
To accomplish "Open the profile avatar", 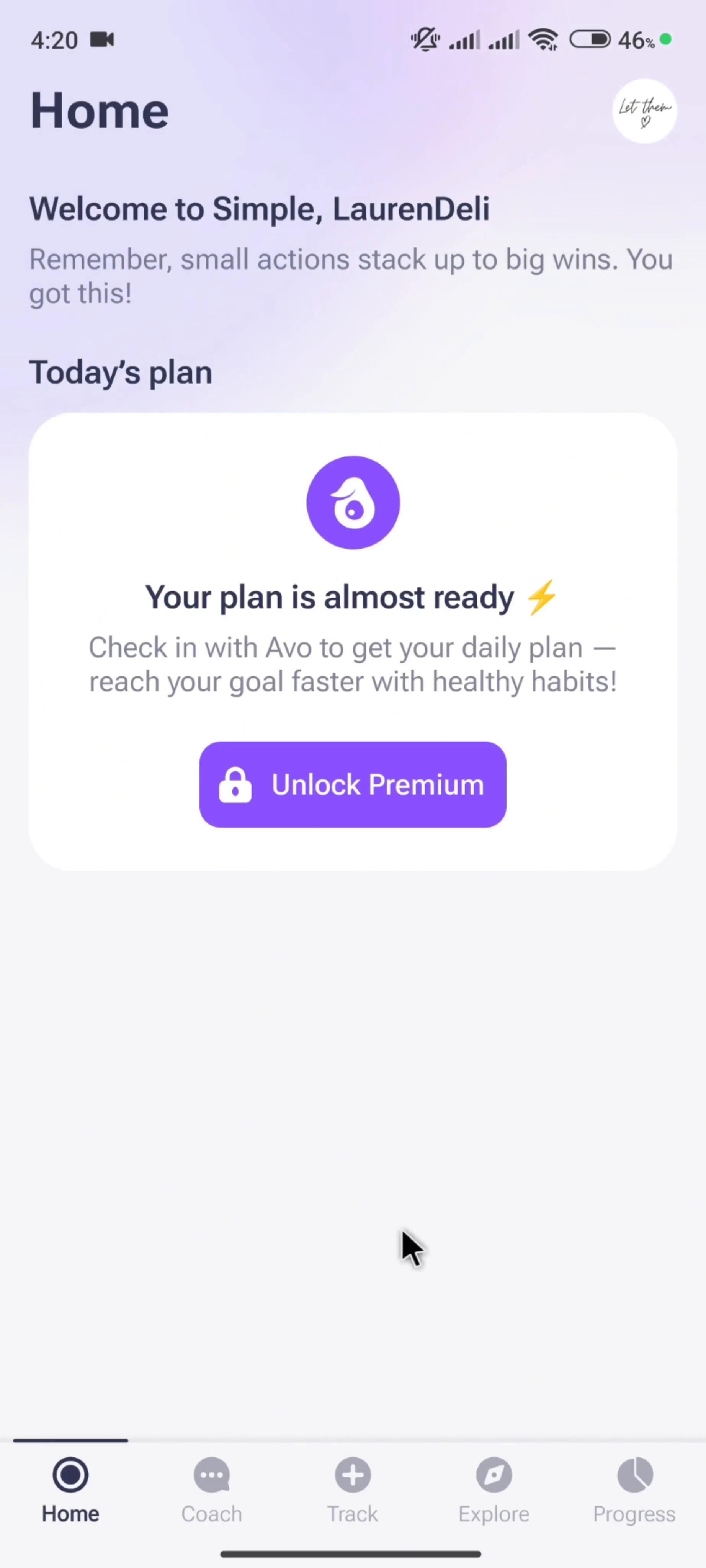I will click(644, 111).
